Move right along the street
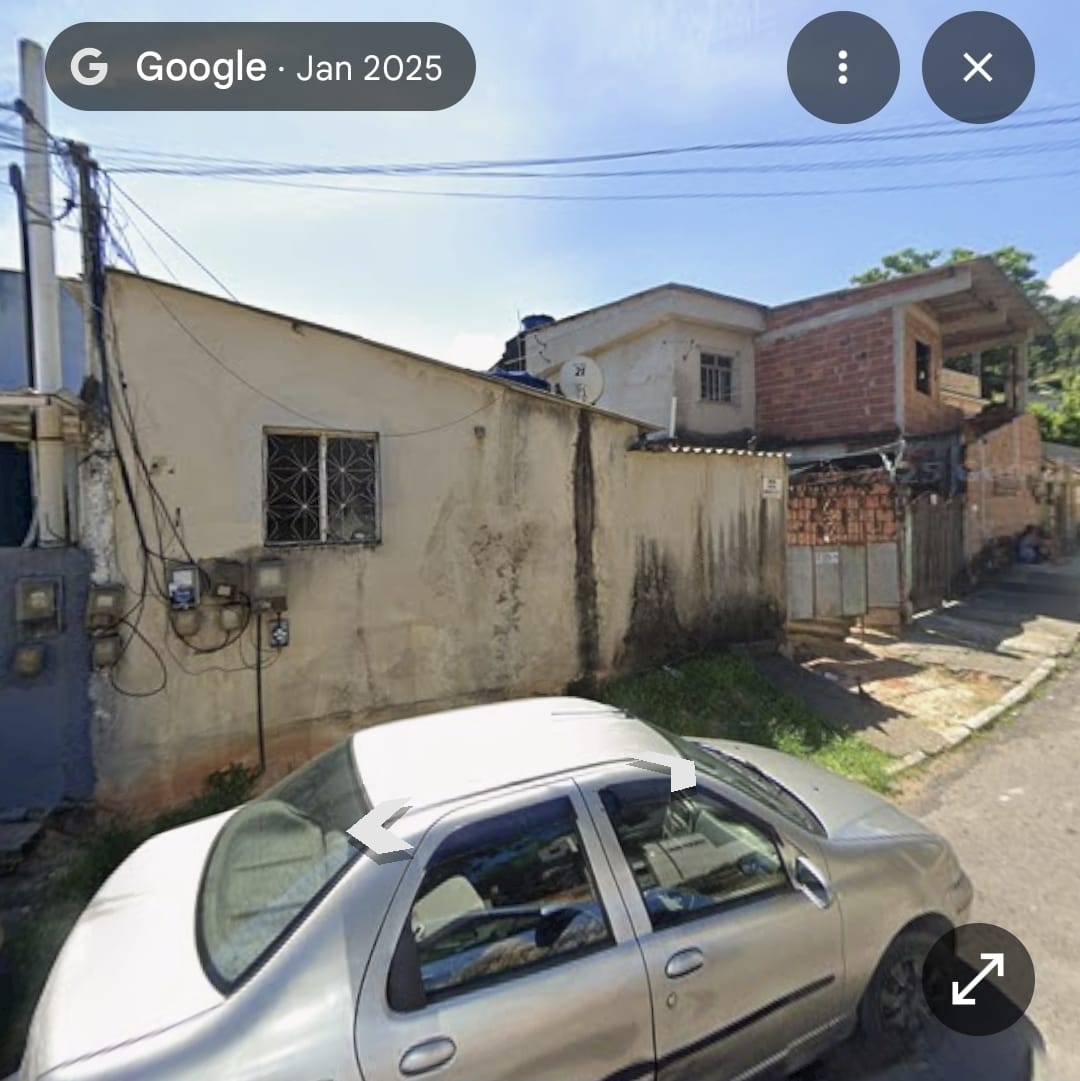This screenshot has height=1081, width=1080. coord(664,769)
